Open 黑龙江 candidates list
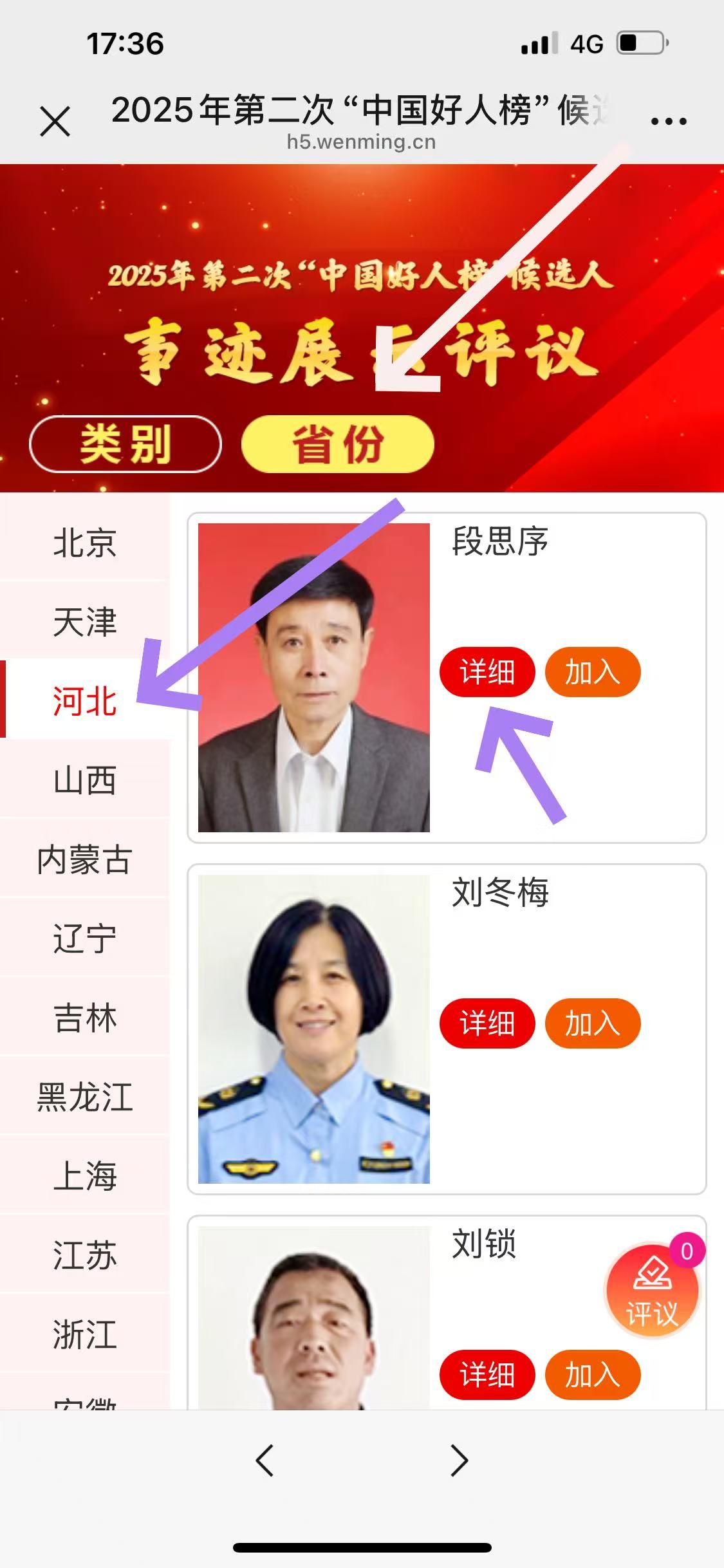The height and width of the screenshot is (1568, 724). point(84,1097)
